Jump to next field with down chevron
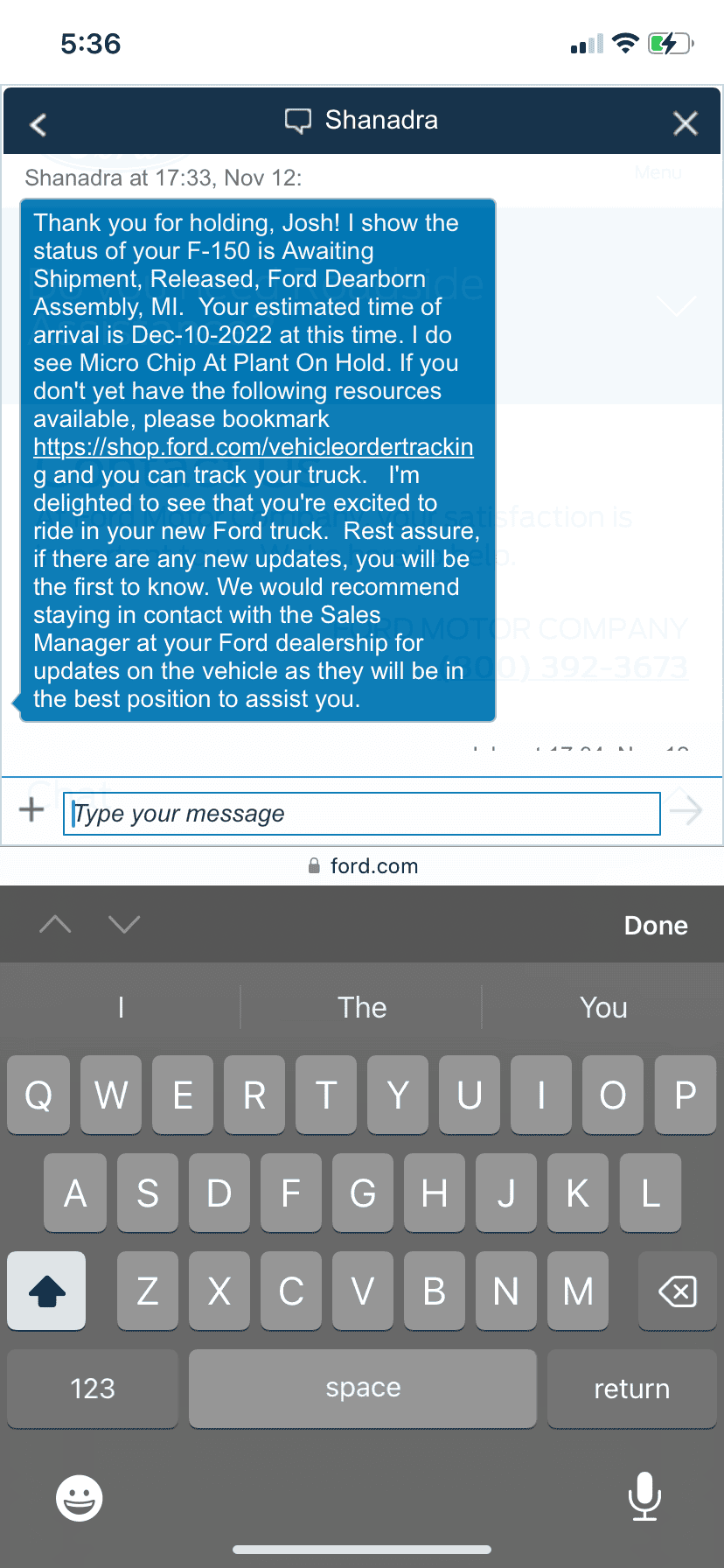The image size is (724, 1568). coord(124,924)
